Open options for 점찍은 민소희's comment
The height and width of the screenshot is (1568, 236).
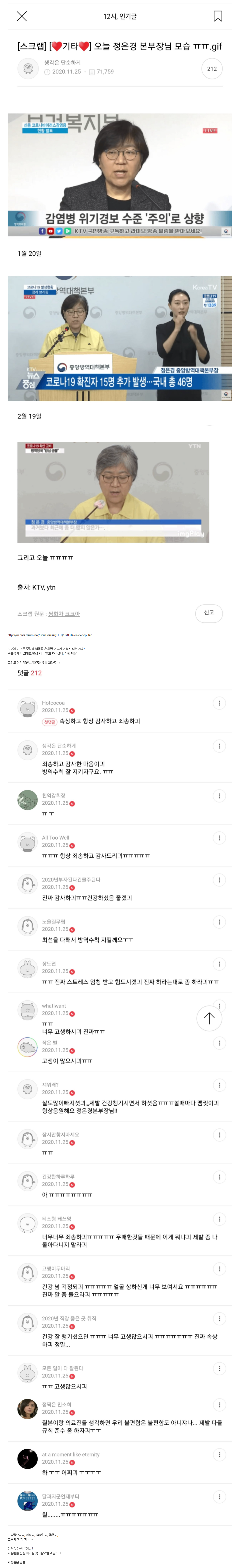click(219, 1405)
